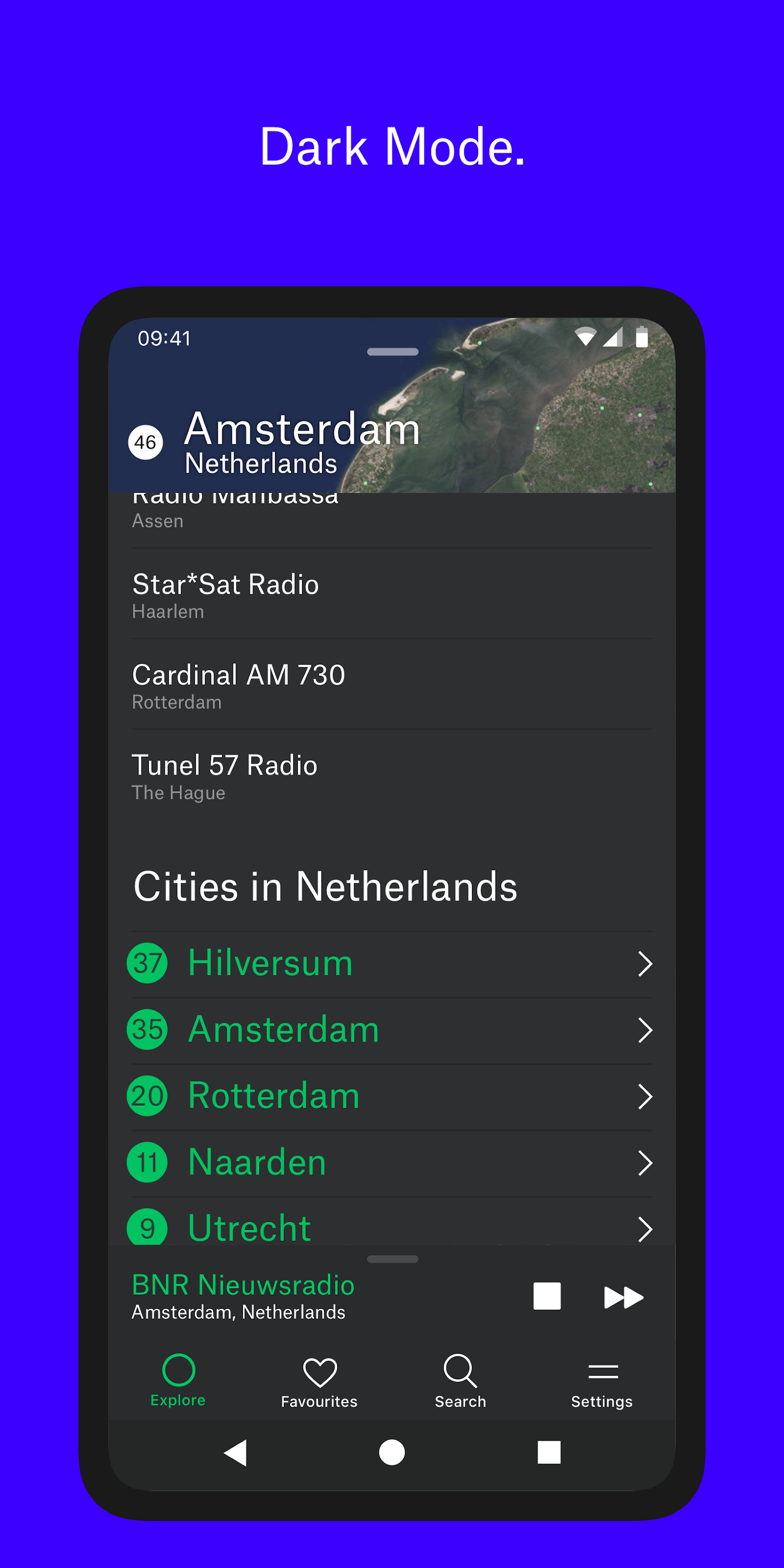Screen dimensions: 784x1568
Task: Select the 37 badge next to Hilversum
Action: 147,962
